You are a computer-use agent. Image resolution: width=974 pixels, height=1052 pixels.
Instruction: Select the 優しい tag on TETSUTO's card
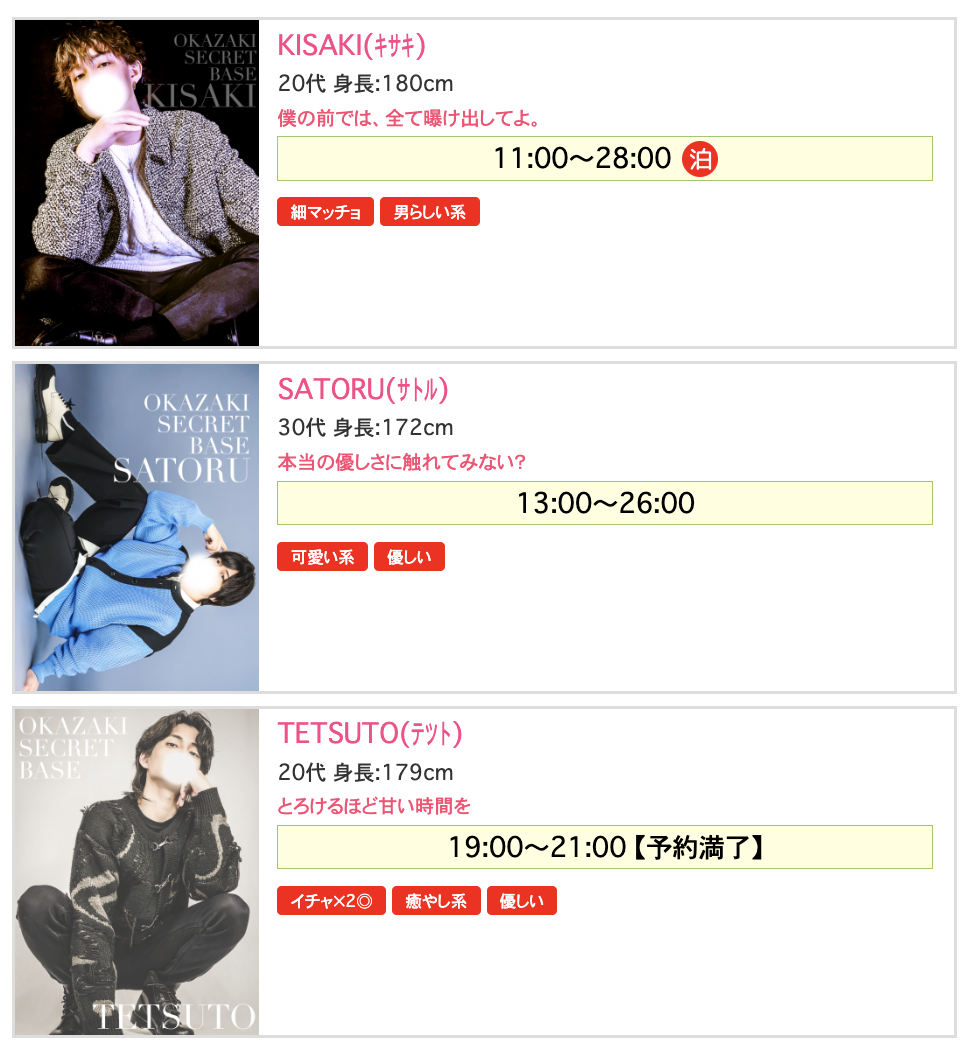point(521,901)
